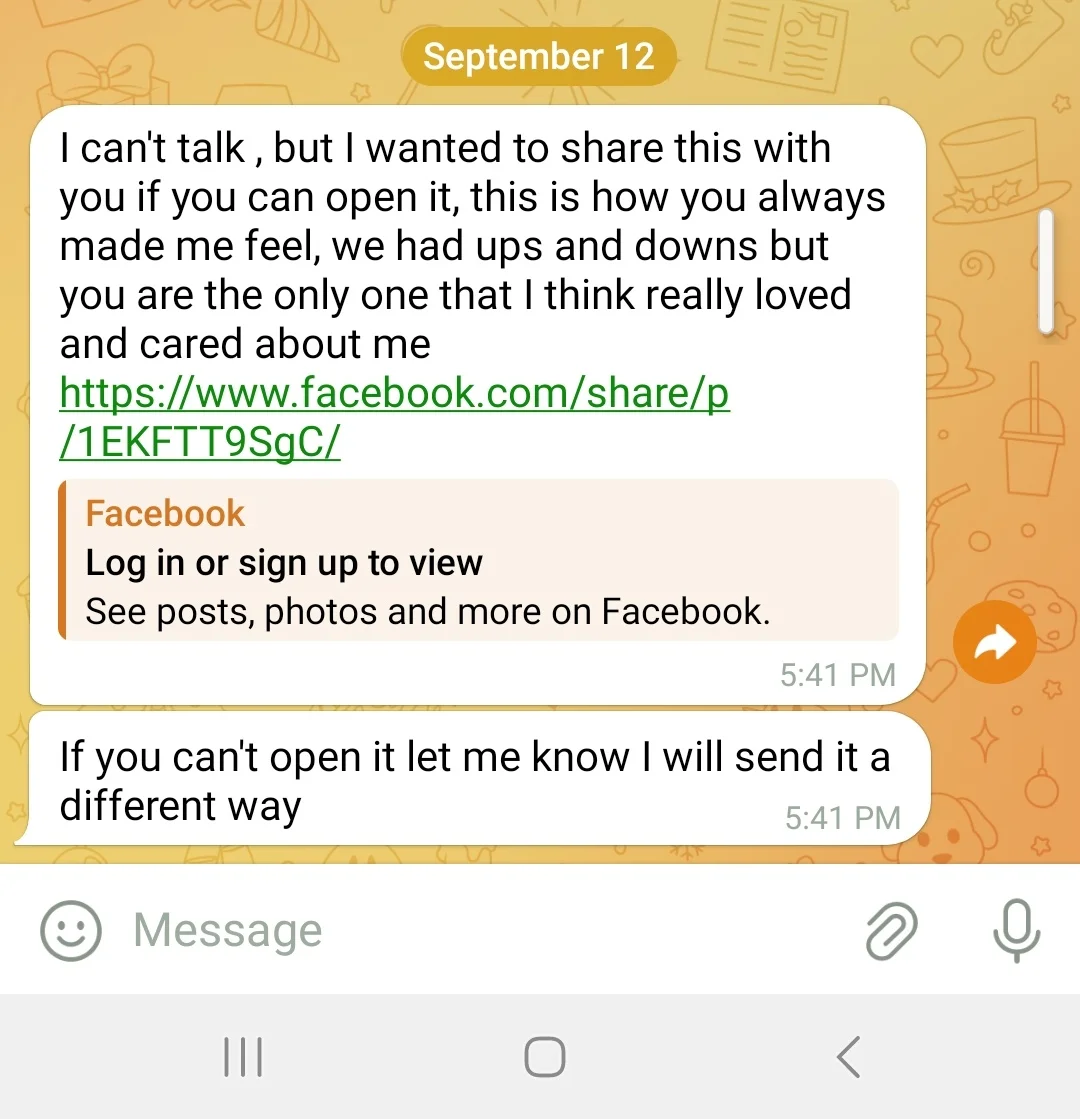Go to the home screen
Screen dimensions: 1080x1119
point(544,1057)
